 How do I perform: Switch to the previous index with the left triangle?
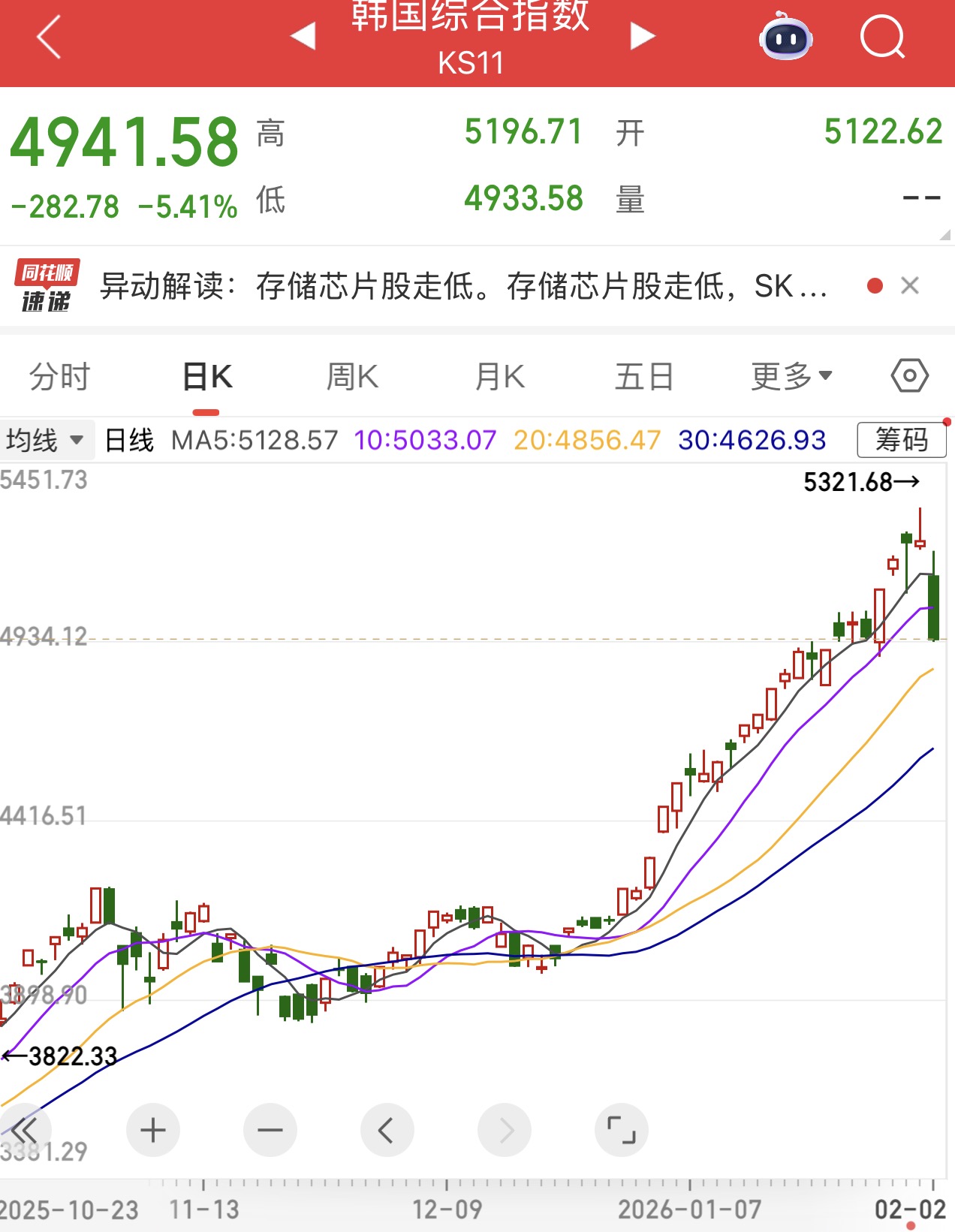tap(303, 35)
